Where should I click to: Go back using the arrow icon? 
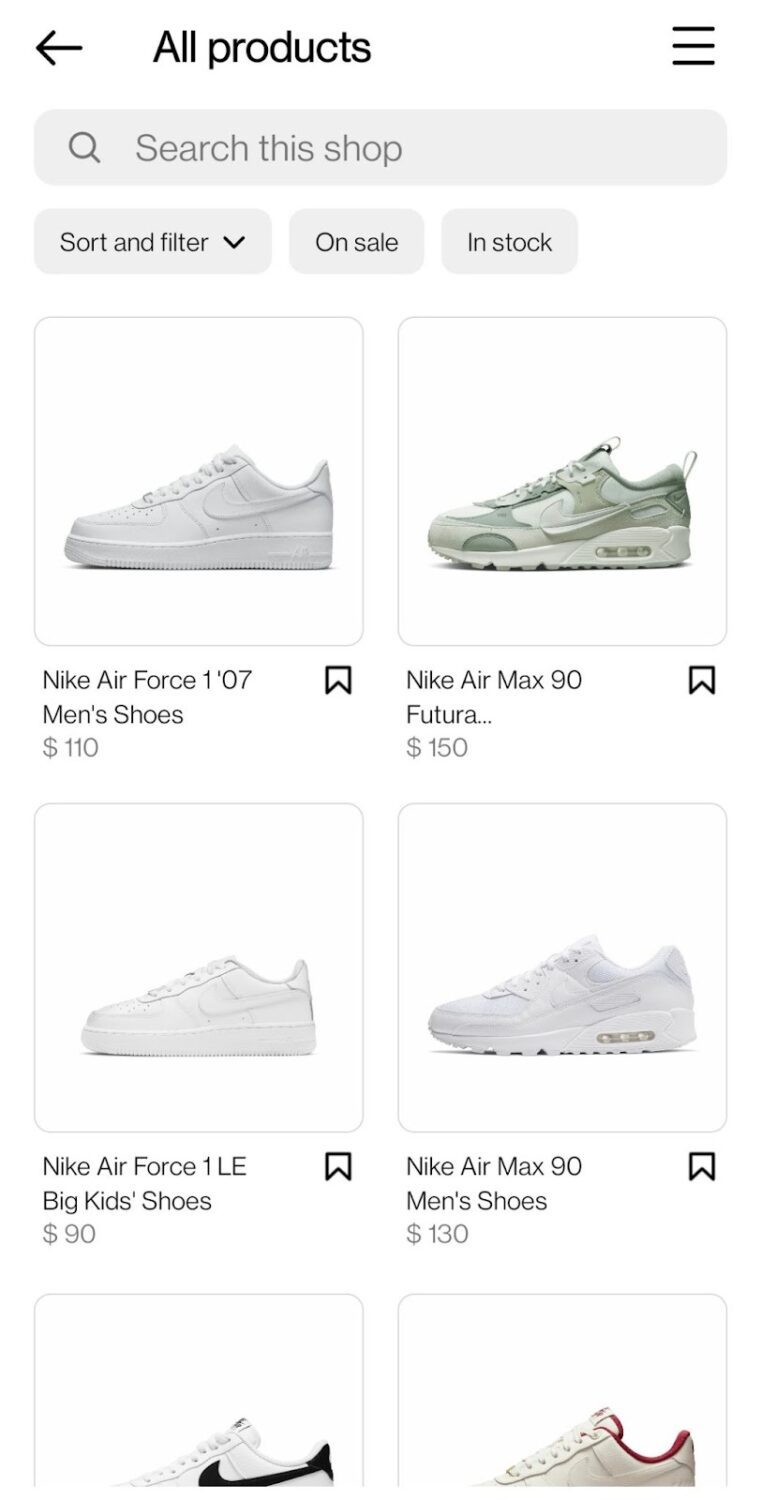click(x=59, y=47)
